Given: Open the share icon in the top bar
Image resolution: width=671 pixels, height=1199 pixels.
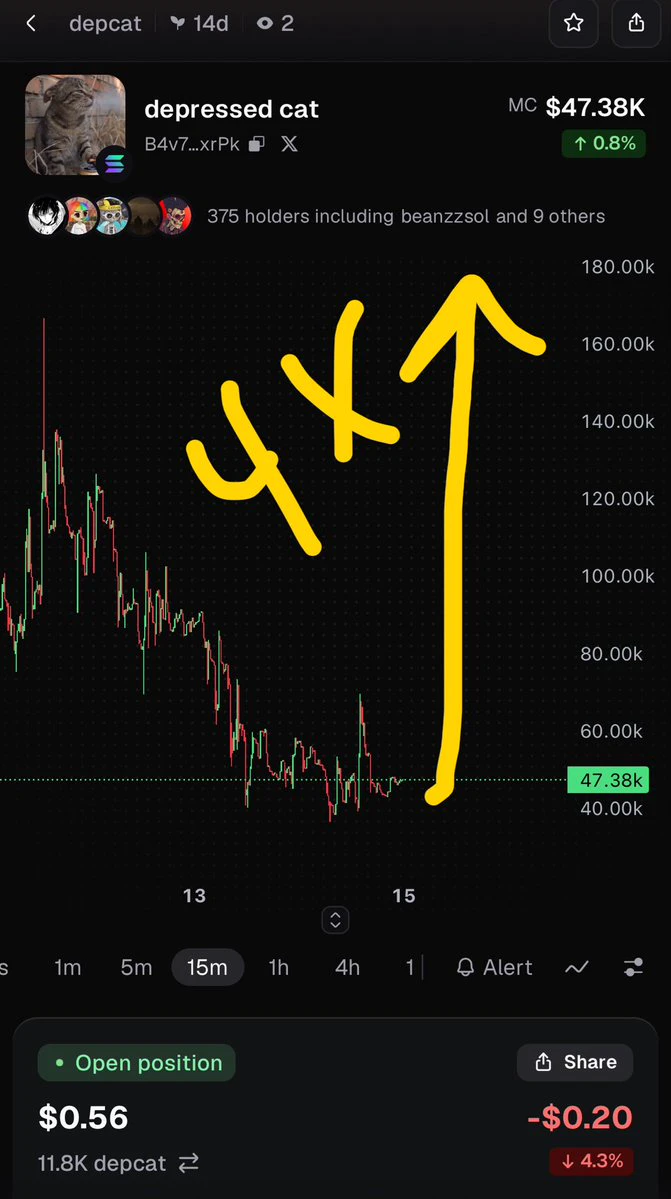Looking at the screenshot, I should pos(636,24).
